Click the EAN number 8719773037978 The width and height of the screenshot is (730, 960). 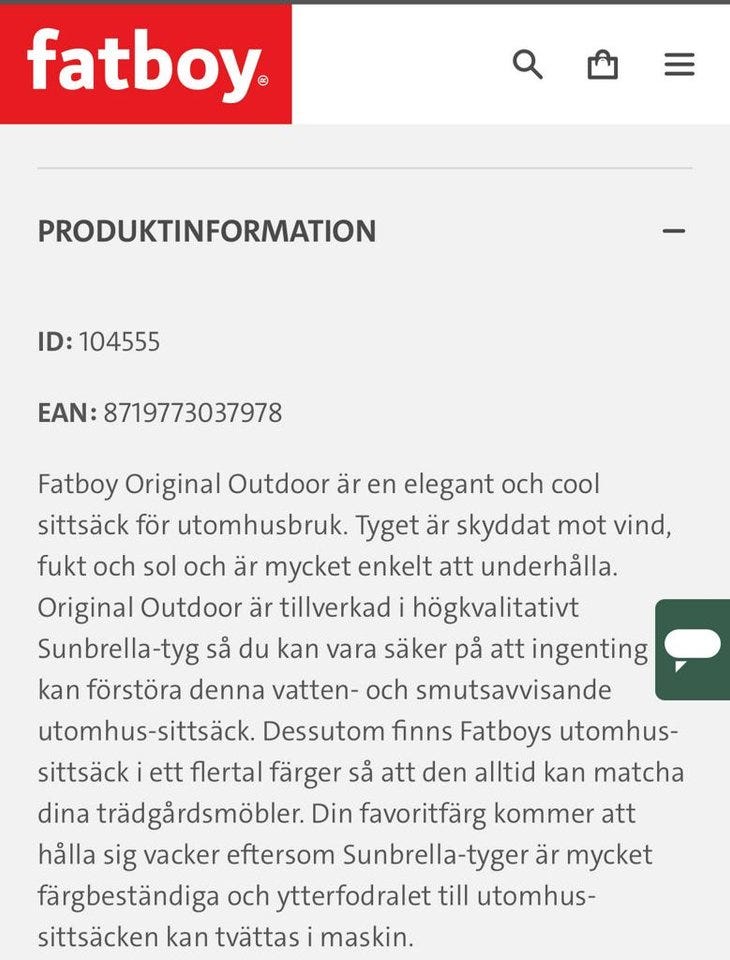click(190, 411)
